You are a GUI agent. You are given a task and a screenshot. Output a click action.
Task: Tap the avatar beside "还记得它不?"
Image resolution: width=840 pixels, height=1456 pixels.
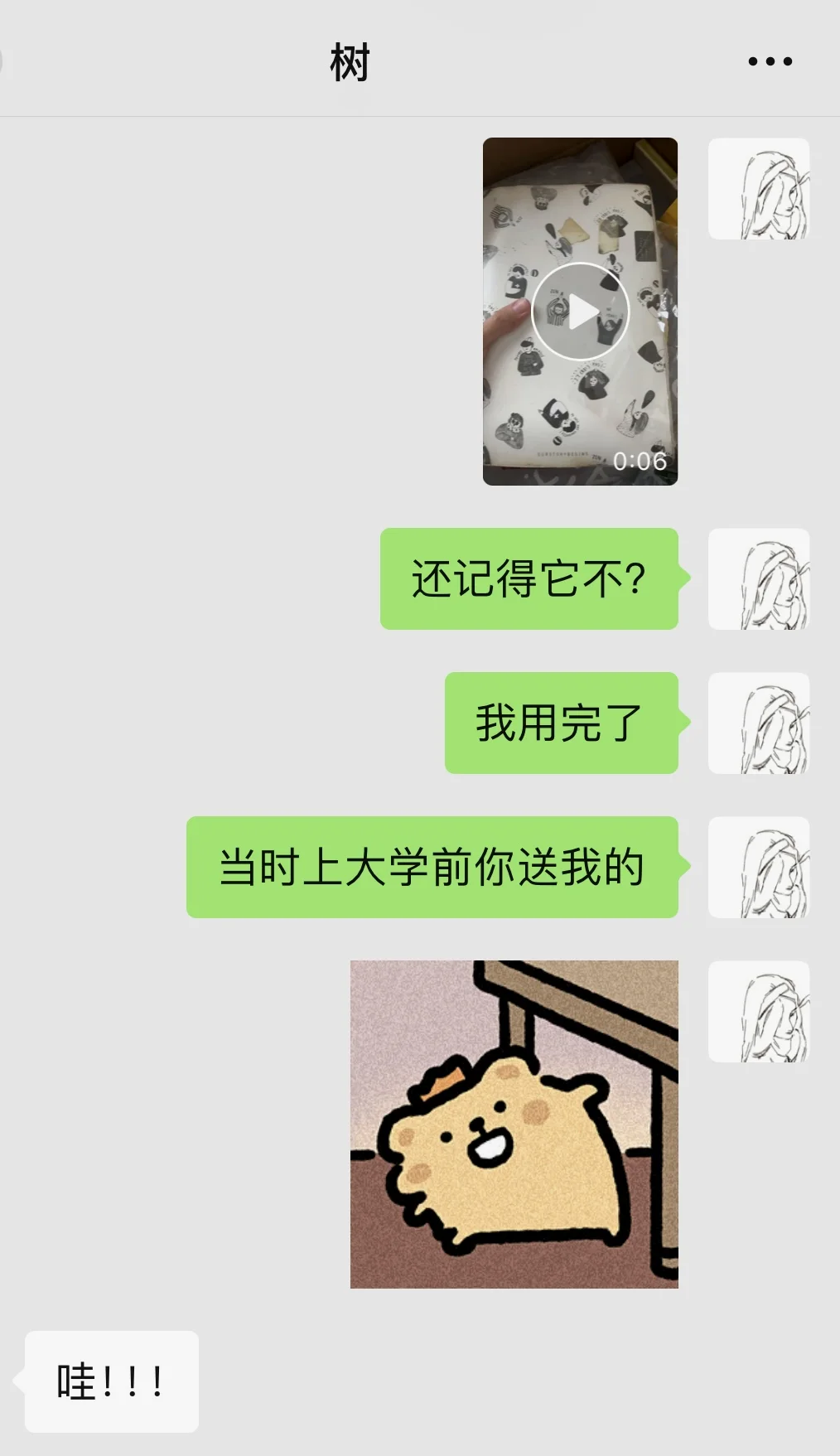(758, 579)
